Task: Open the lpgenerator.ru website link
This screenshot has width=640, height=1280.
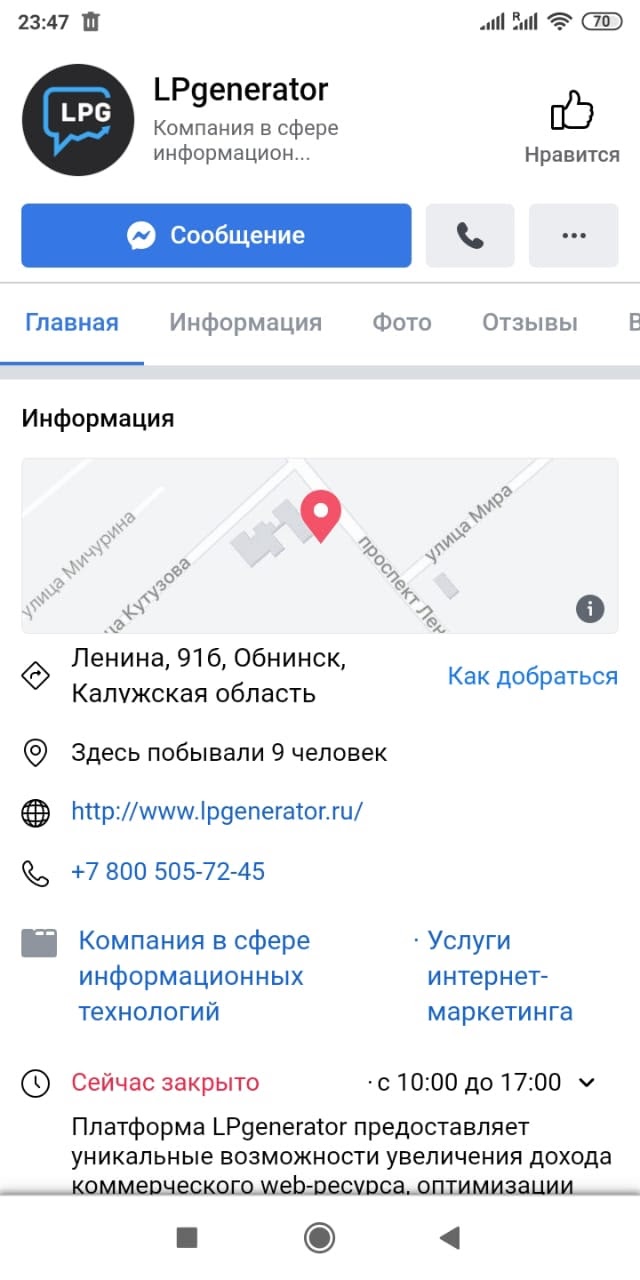Action: click(x=217, y=811)
